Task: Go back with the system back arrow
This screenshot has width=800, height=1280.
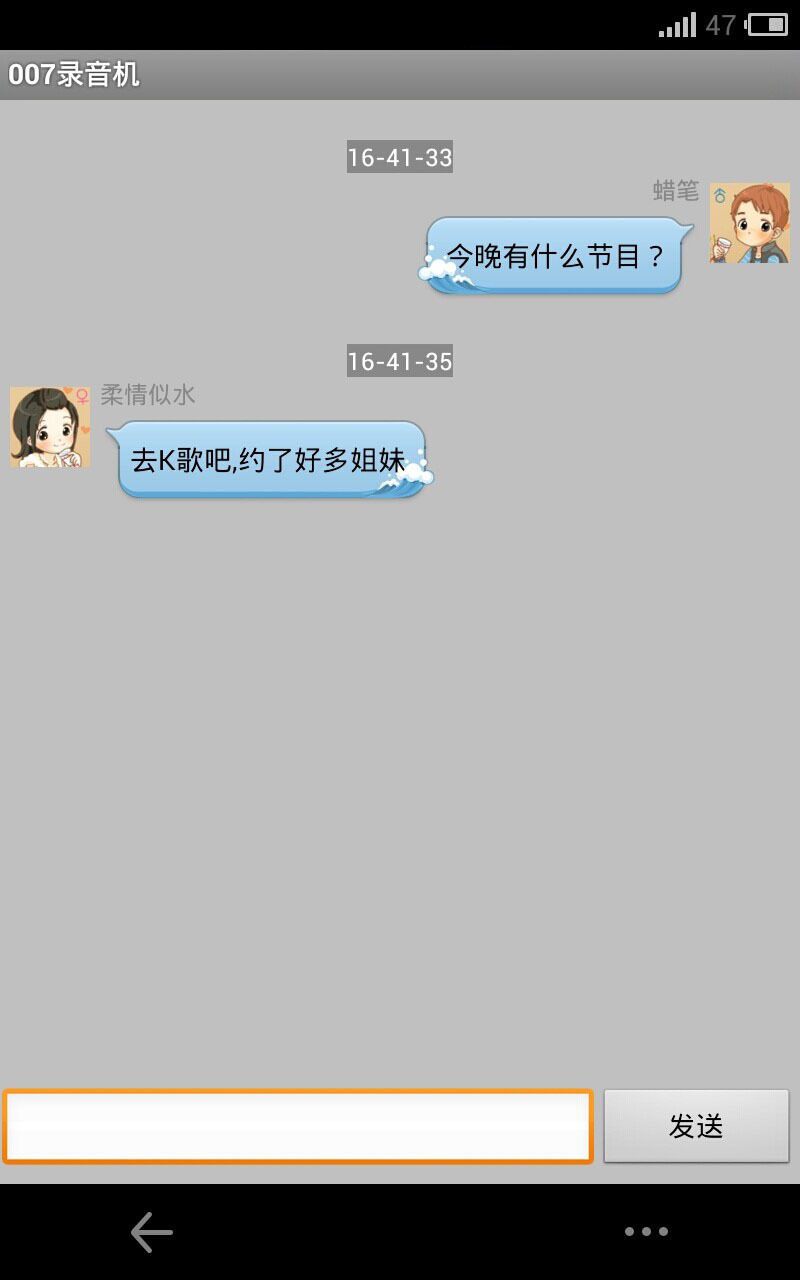Action: coord(152,1232)
